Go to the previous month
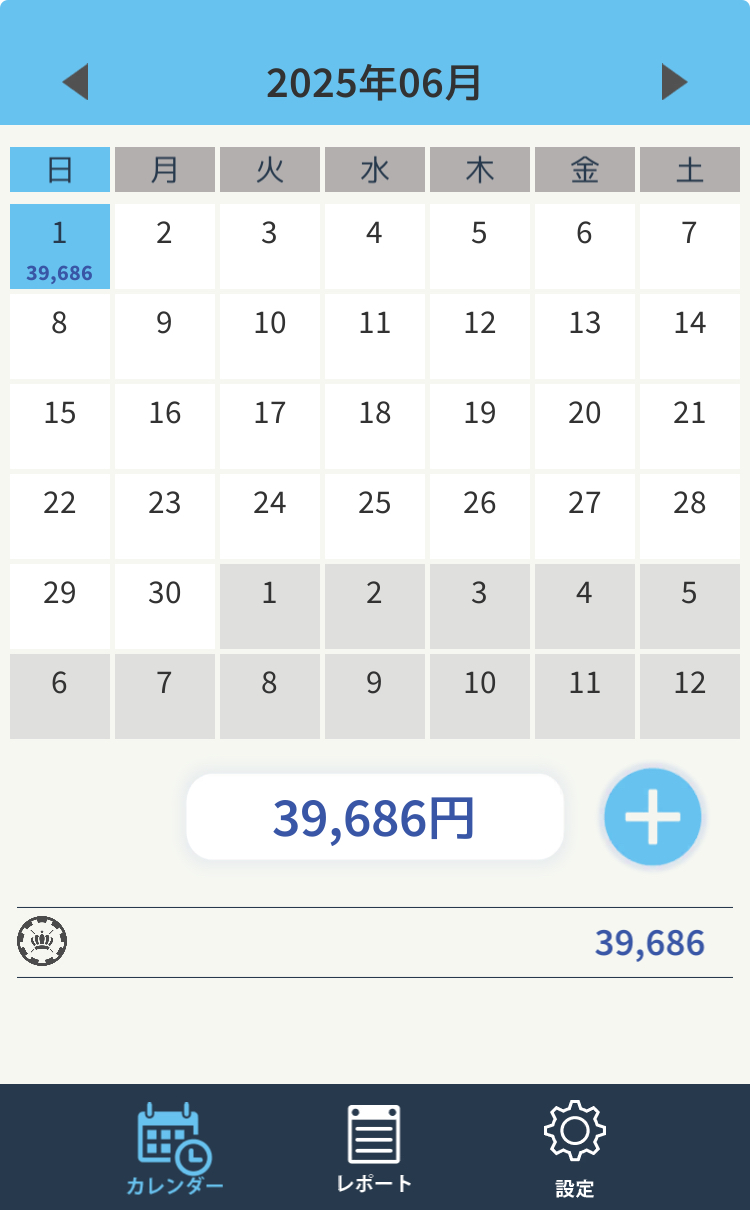750x1210 pixels. [x=75, y=82]
